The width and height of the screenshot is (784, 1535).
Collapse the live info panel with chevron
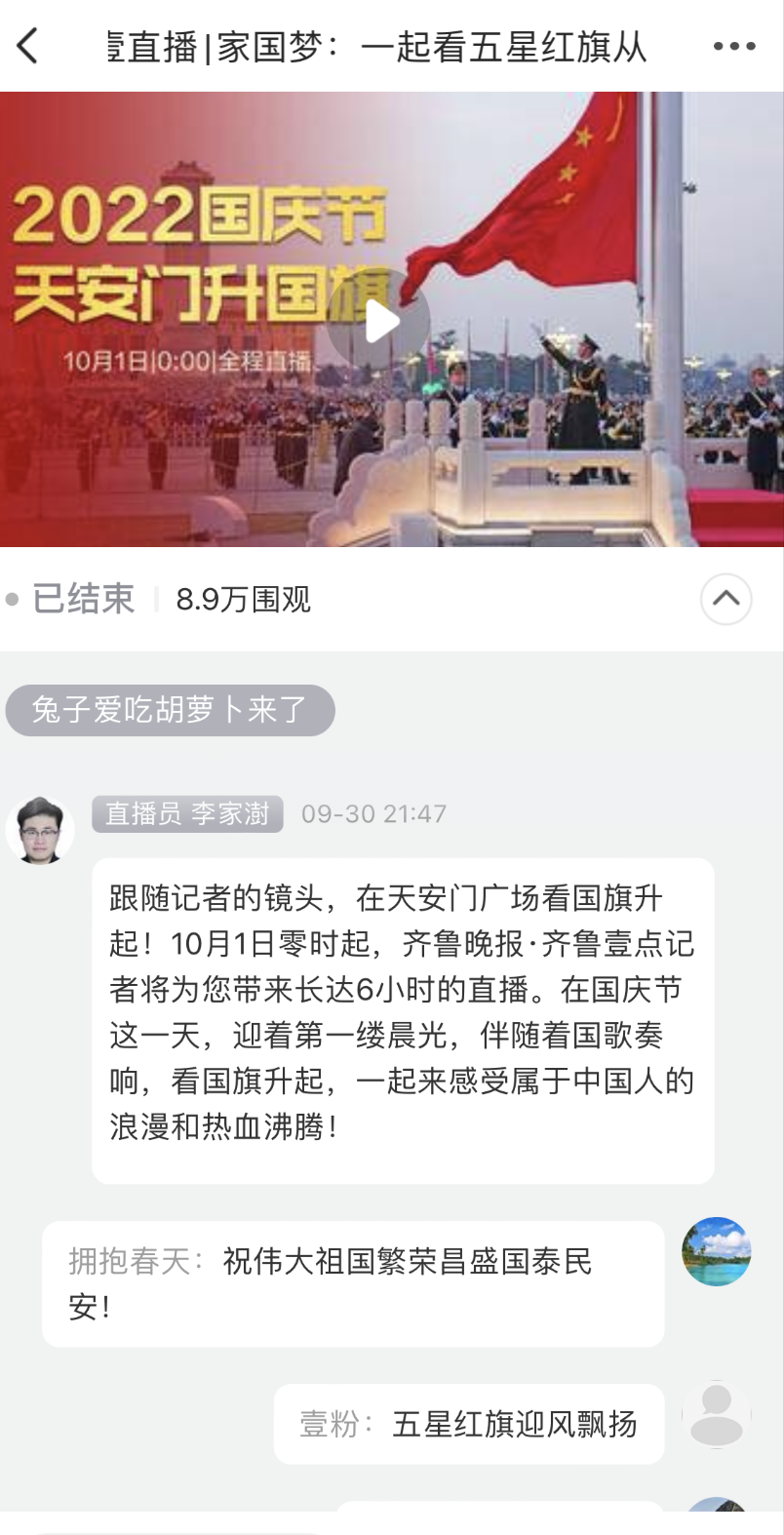(x=725, y=599)
